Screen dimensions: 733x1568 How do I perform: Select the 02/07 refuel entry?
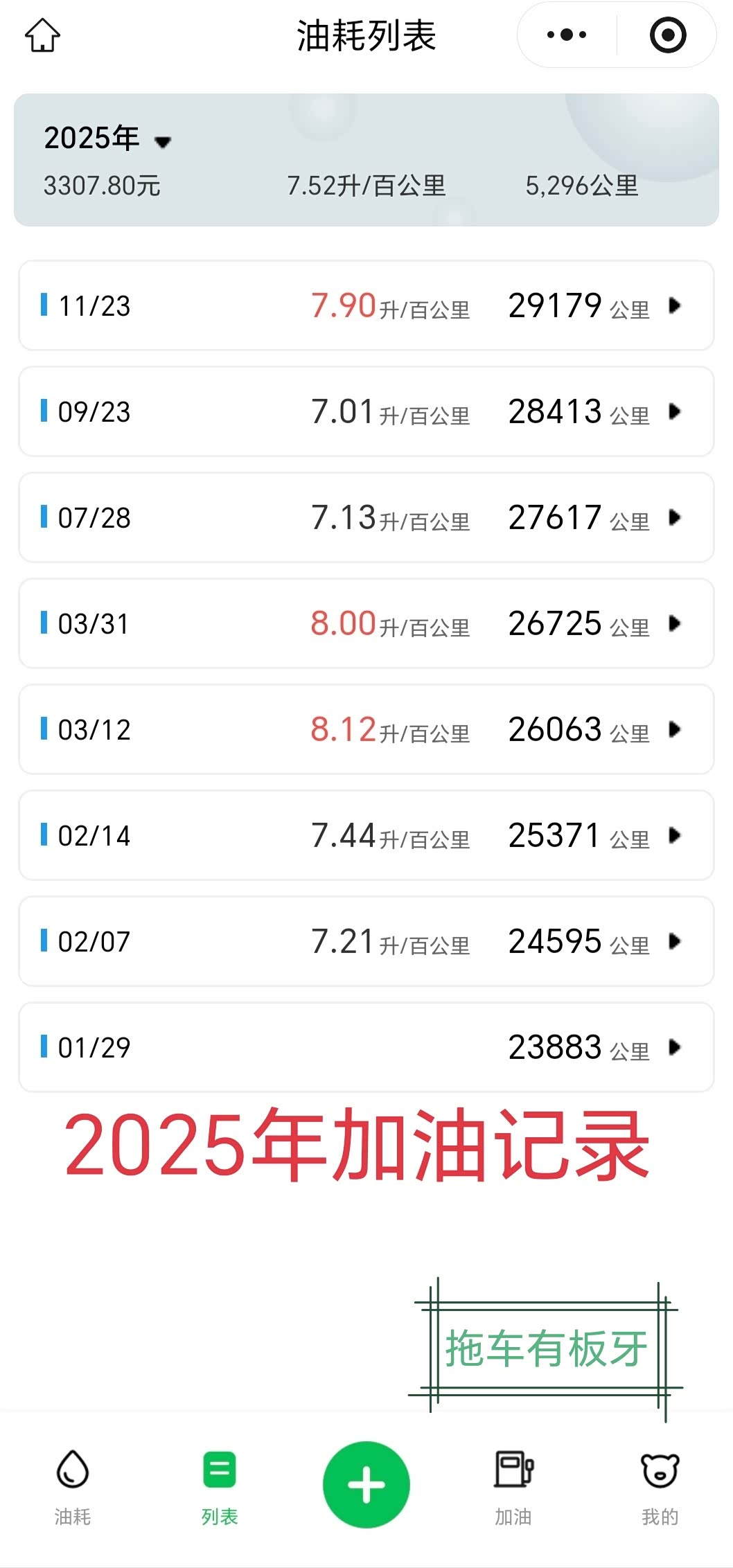click(x=366, y=941)
